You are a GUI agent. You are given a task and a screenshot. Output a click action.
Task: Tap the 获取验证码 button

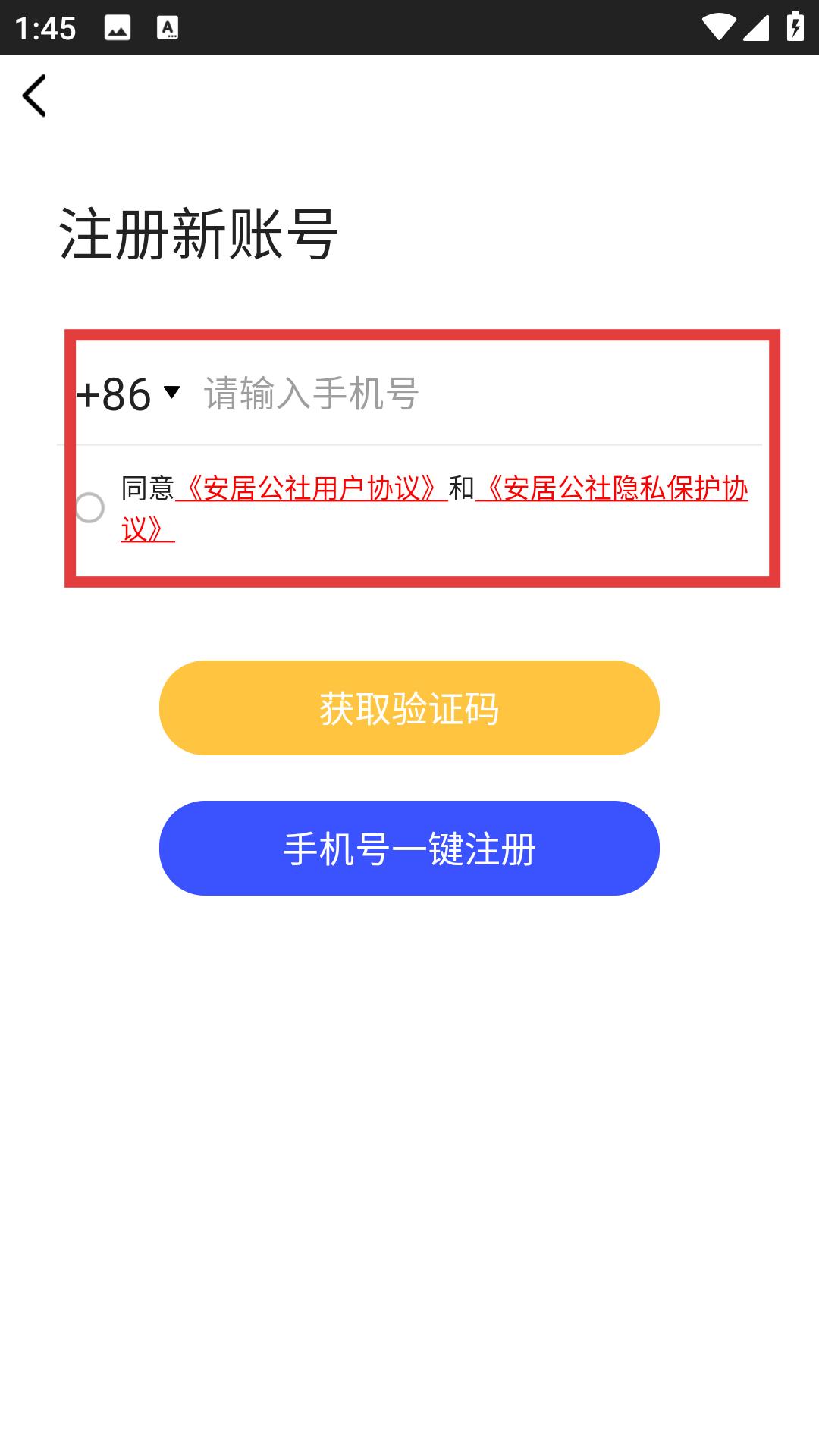coord(409,708)
